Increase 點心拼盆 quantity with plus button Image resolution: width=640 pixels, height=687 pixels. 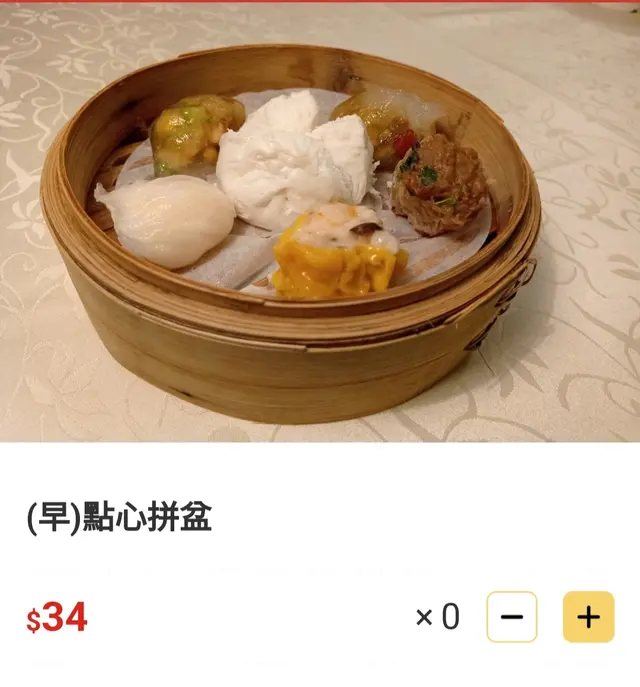[x=588, y=617]
